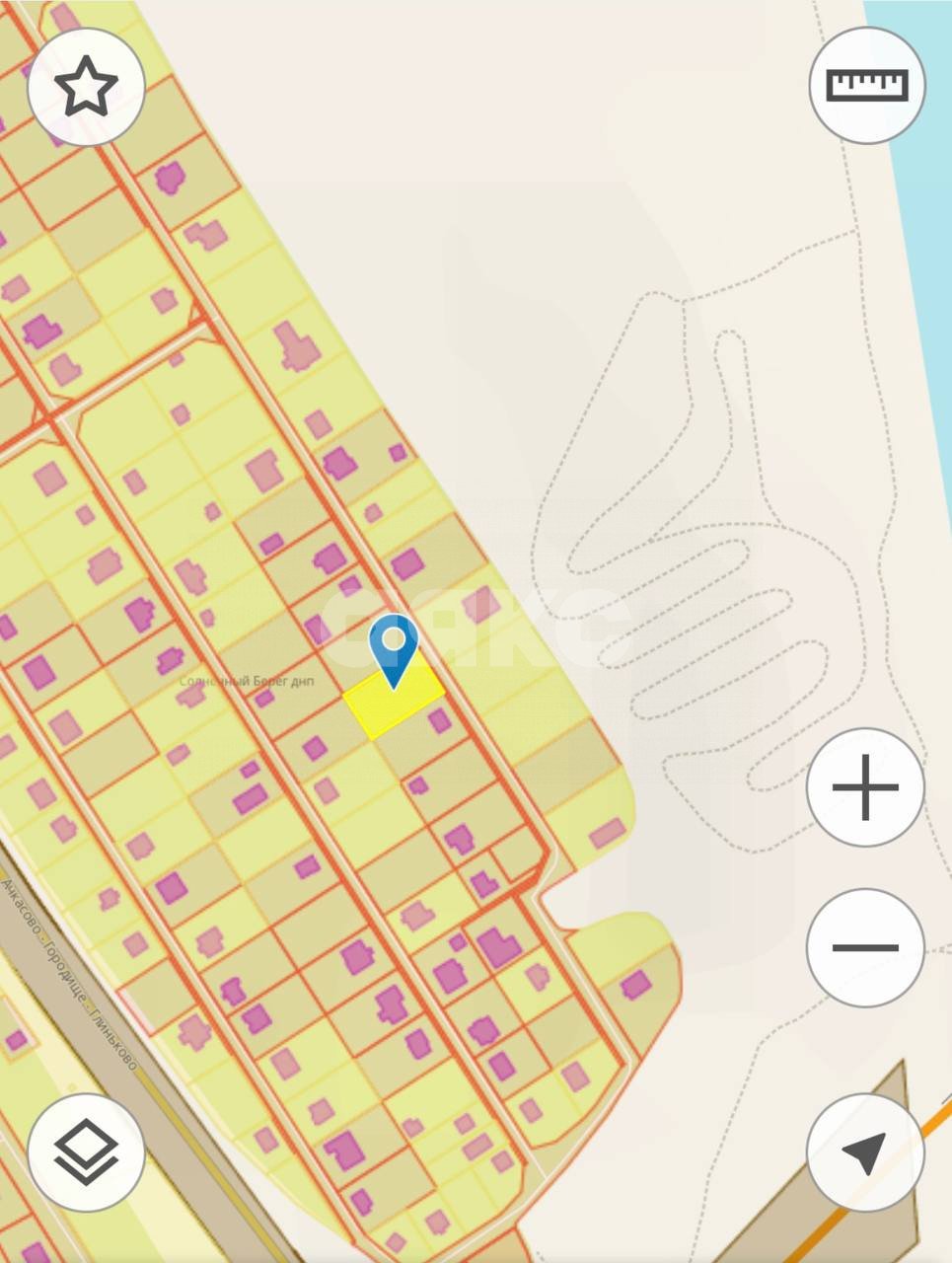Center map on my current location

865,1152
